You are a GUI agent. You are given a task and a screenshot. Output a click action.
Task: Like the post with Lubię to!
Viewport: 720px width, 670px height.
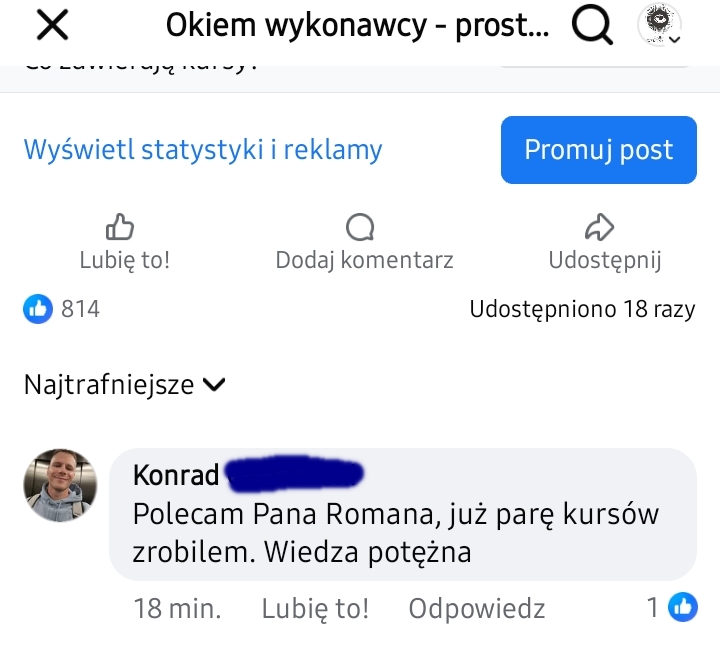pos(124,243)
